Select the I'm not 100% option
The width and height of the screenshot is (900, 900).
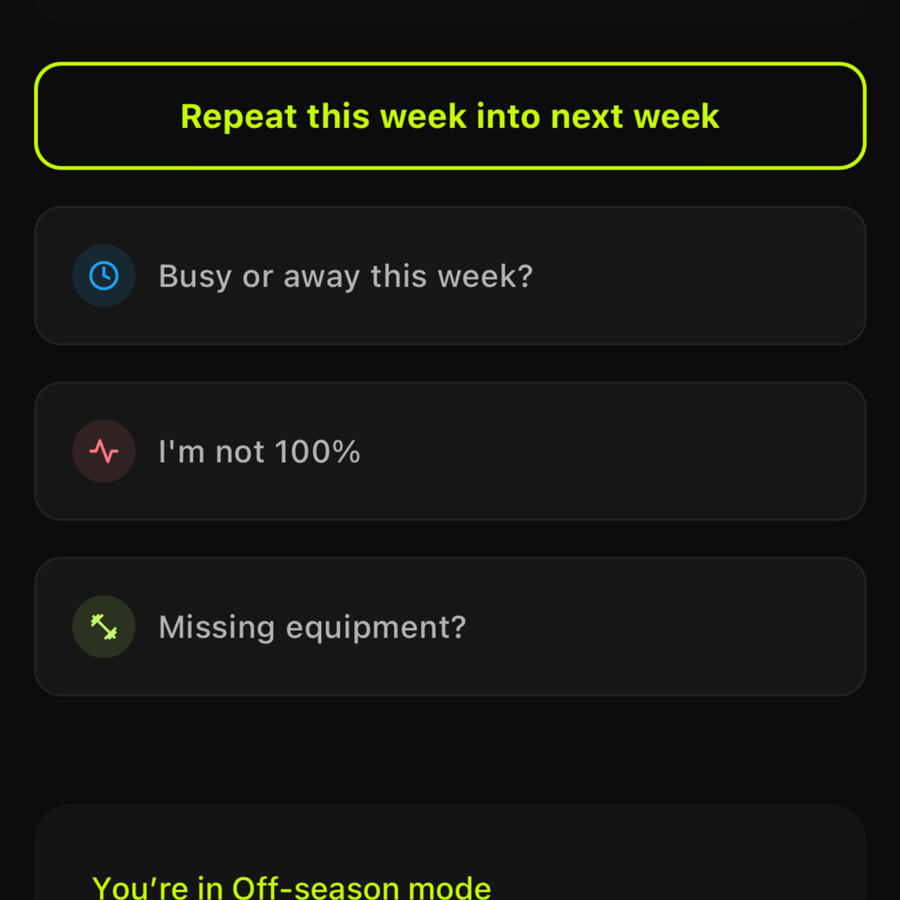pos(450,451)
